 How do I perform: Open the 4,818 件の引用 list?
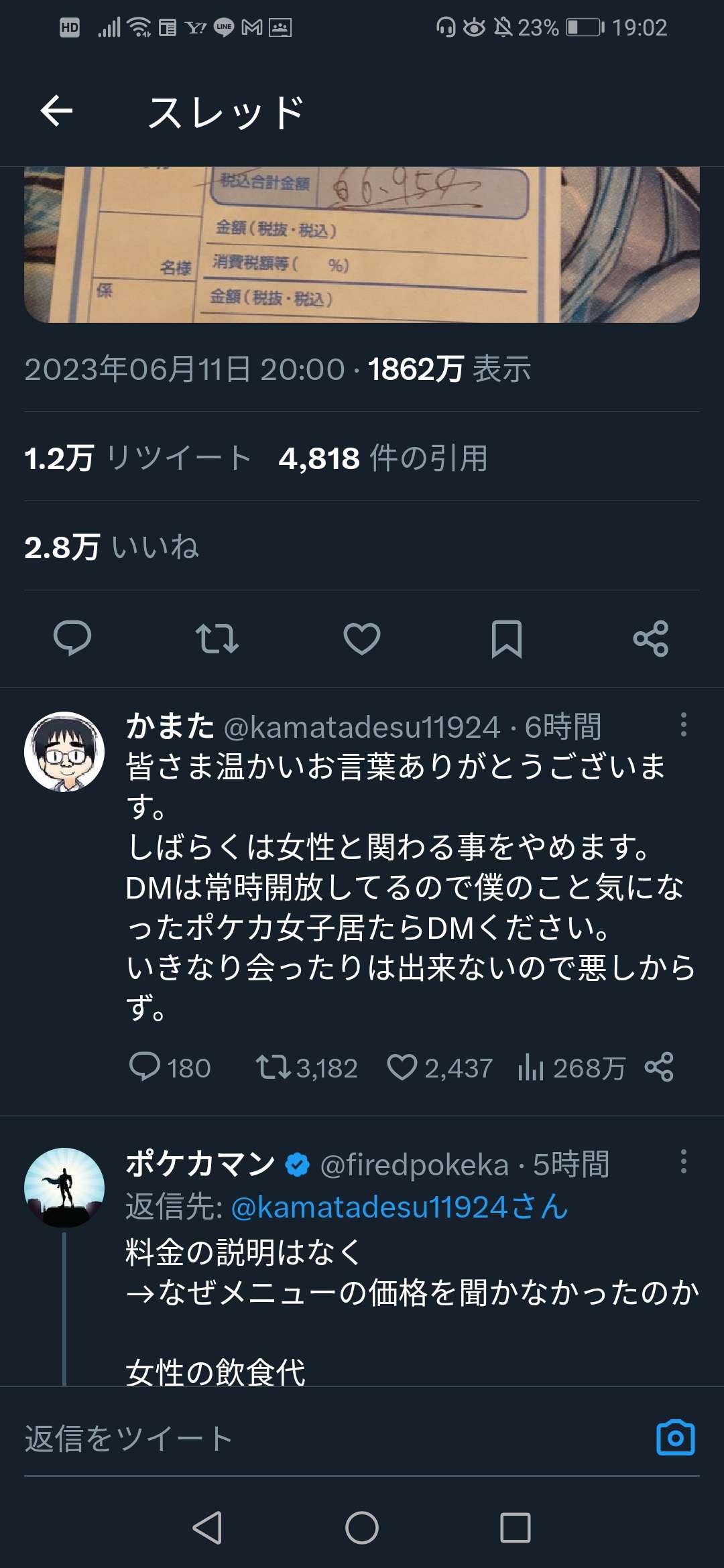[383, 458]
